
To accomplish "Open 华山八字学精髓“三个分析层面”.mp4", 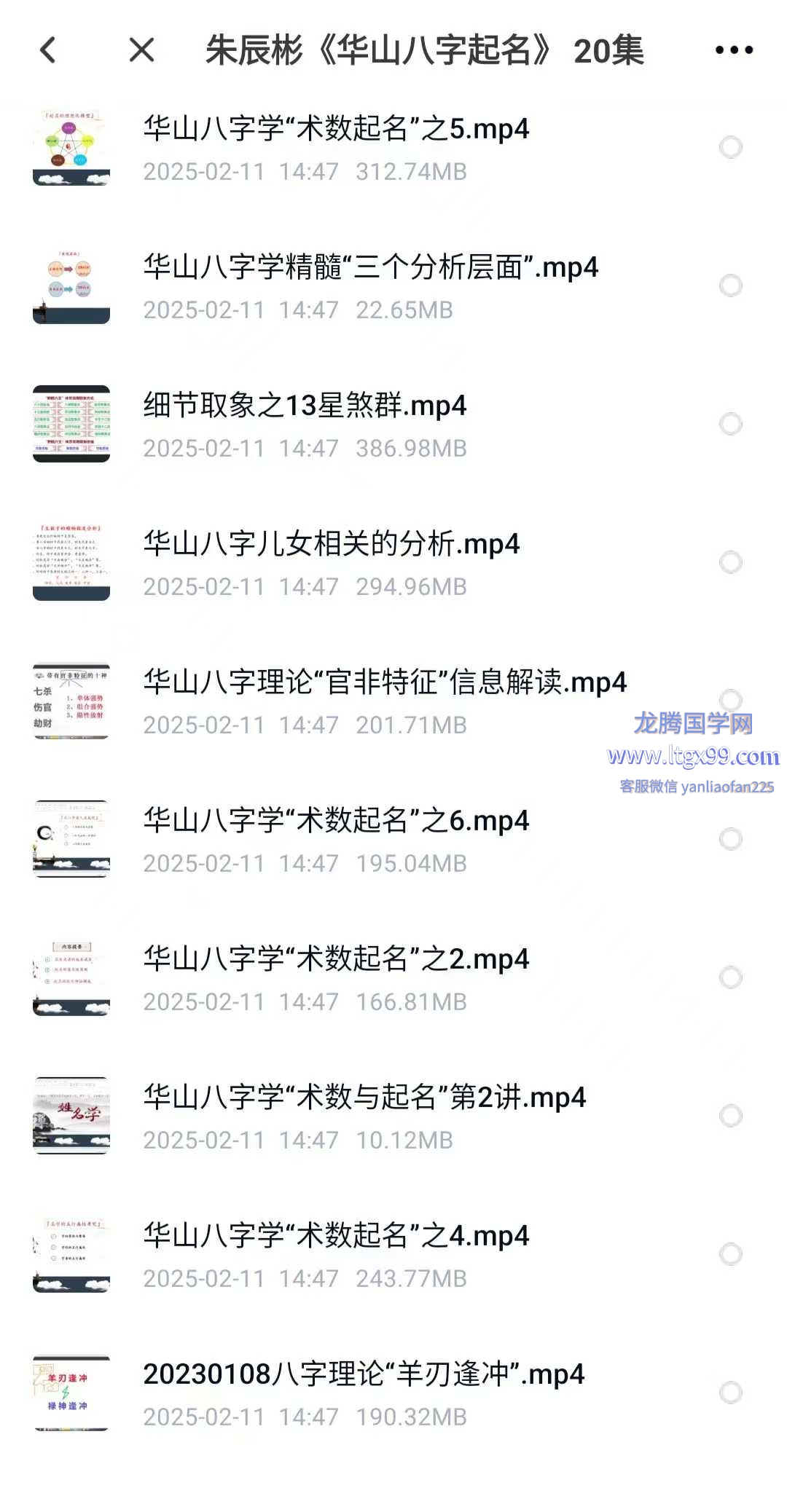I will 370,267.
